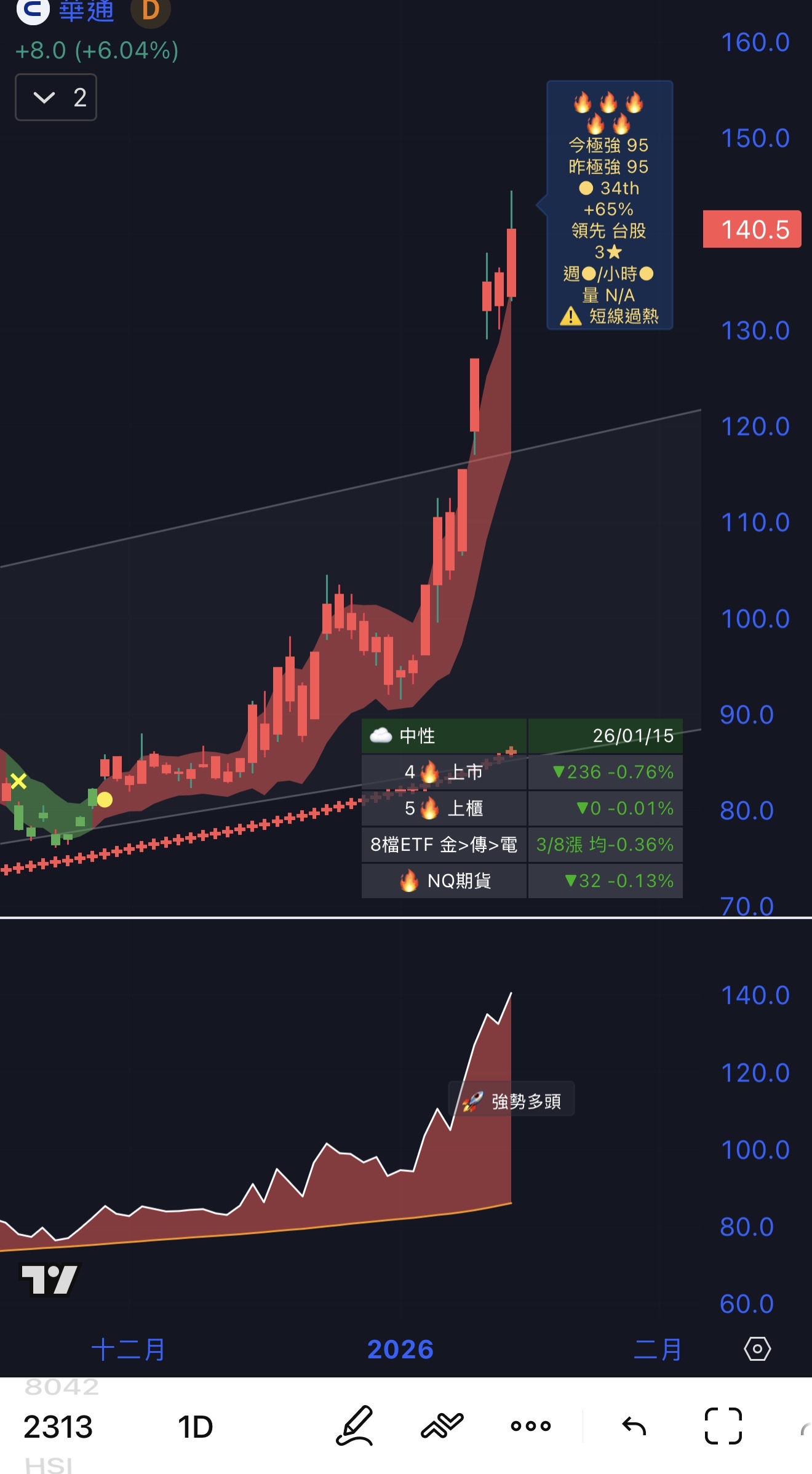The width and height of the screenshot is (812, 1474).
Task: Open the 華通 symbol title
Action: [86, 11]
